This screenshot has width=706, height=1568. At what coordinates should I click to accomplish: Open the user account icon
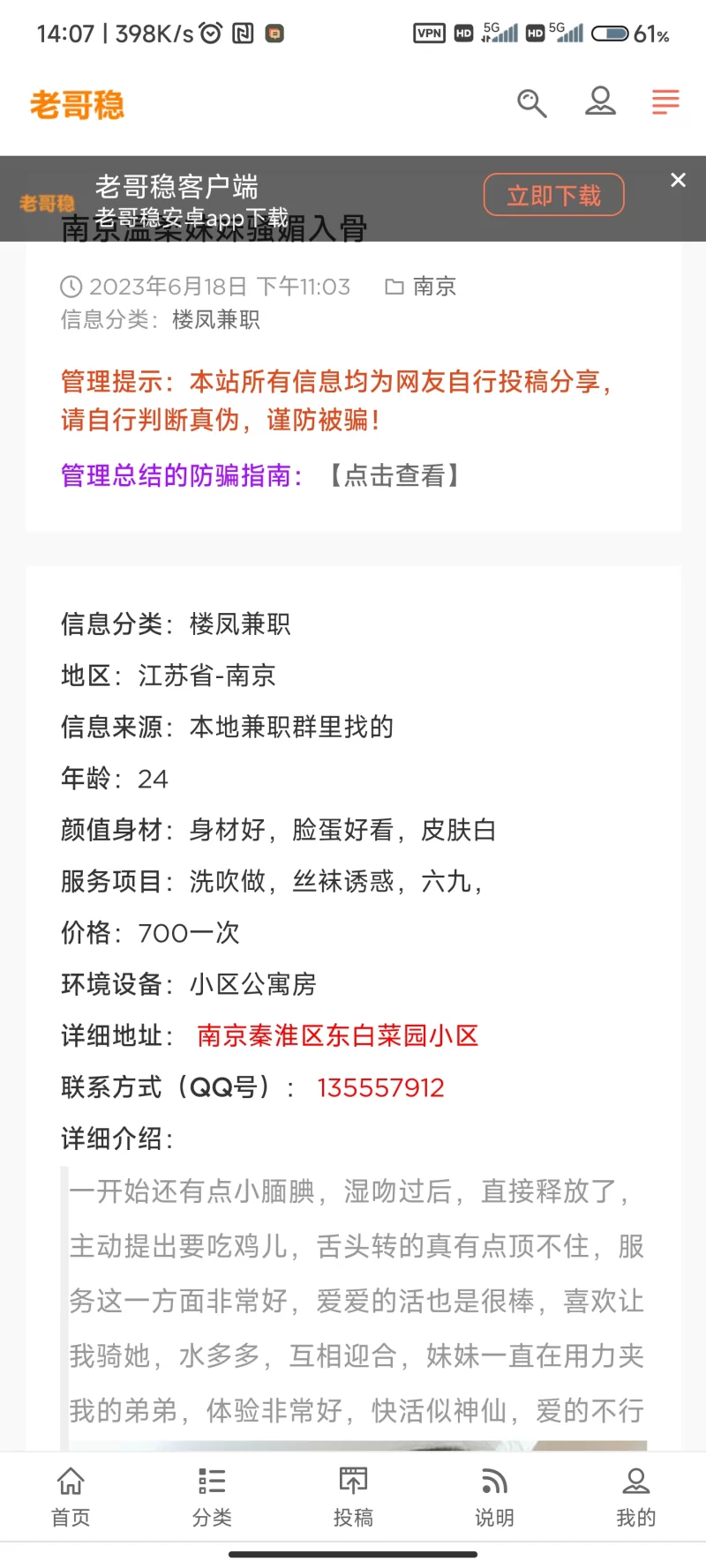pyautogui.click(x=600, y=101)
